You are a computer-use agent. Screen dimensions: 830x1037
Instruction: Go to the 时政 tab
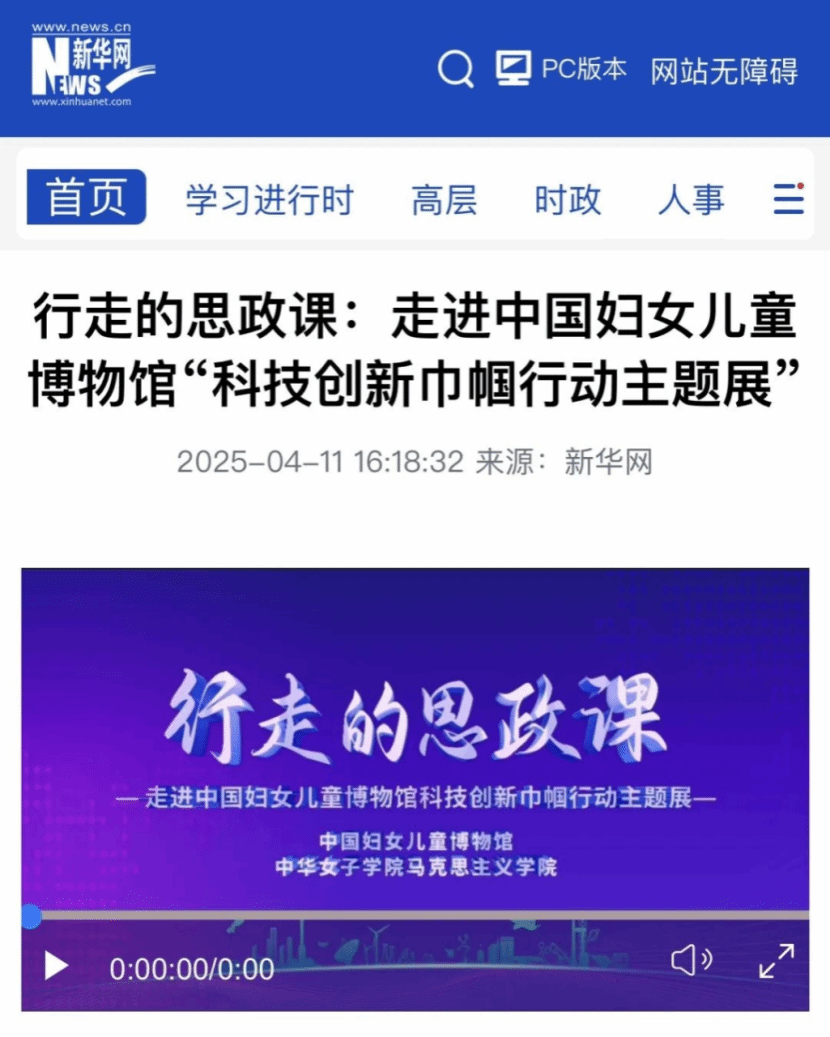(567, 199)
